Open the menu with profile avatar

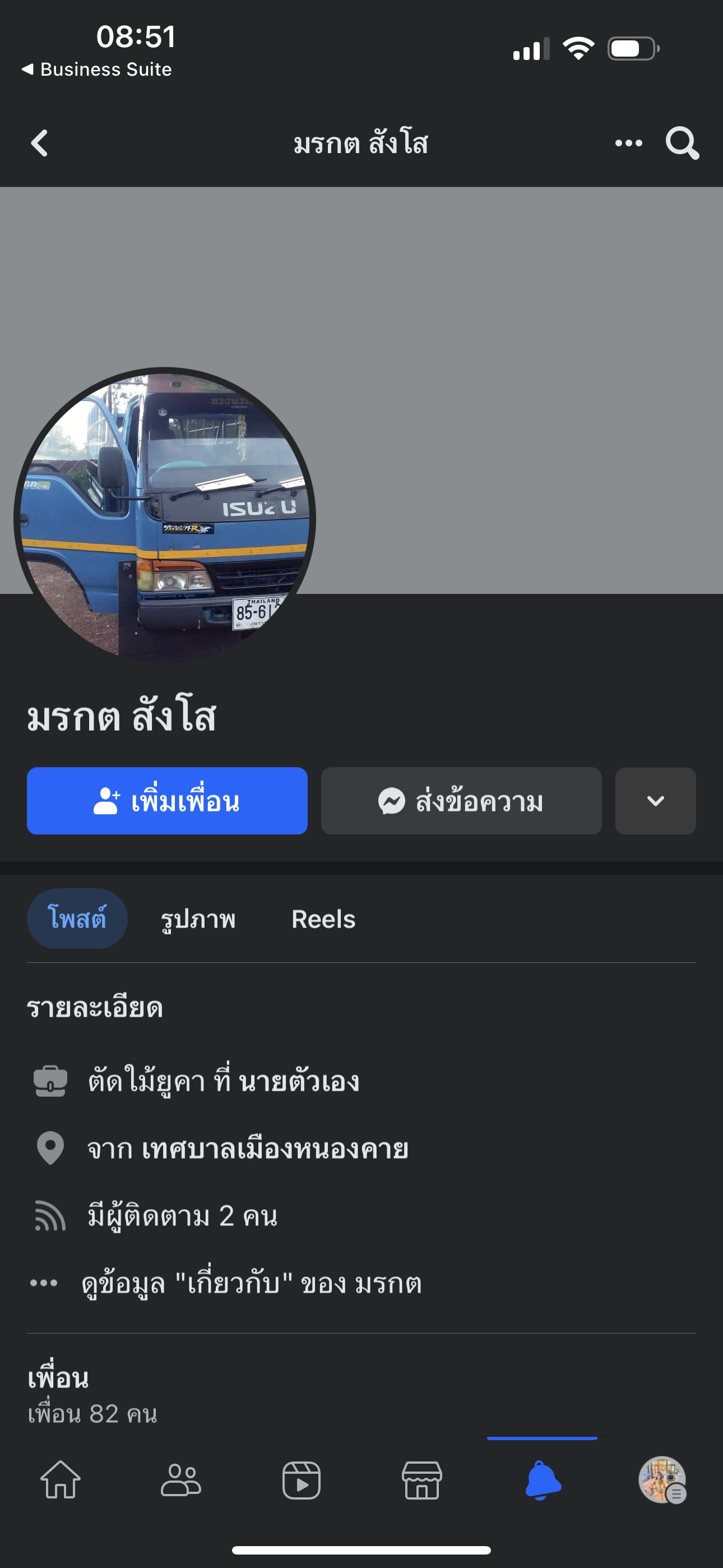tap(662, 1480)
